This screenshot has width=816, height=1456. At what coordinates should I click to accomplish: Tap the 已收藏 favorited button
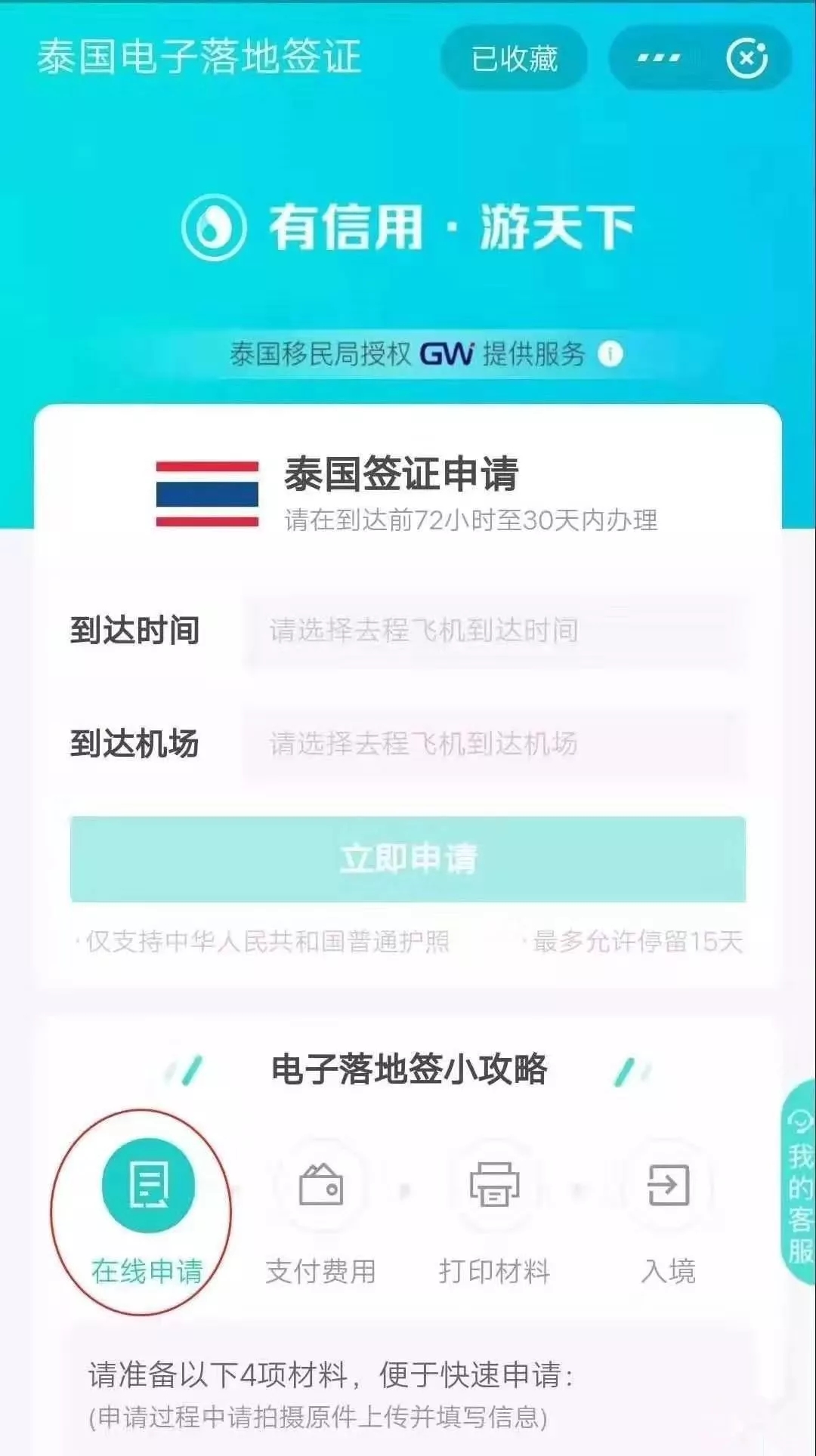pos(514,58)
